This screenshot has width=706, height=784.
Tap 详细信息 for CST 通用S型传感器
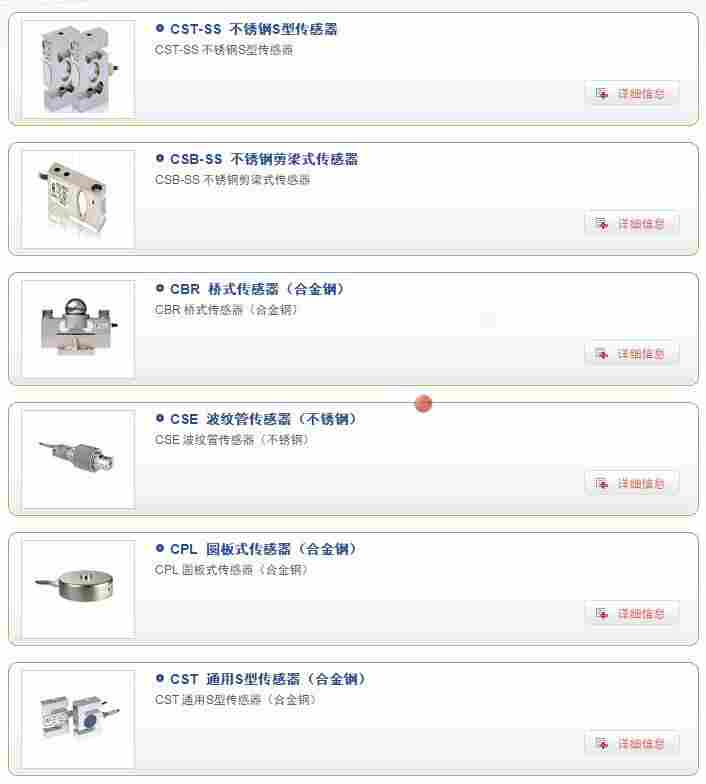632,744
